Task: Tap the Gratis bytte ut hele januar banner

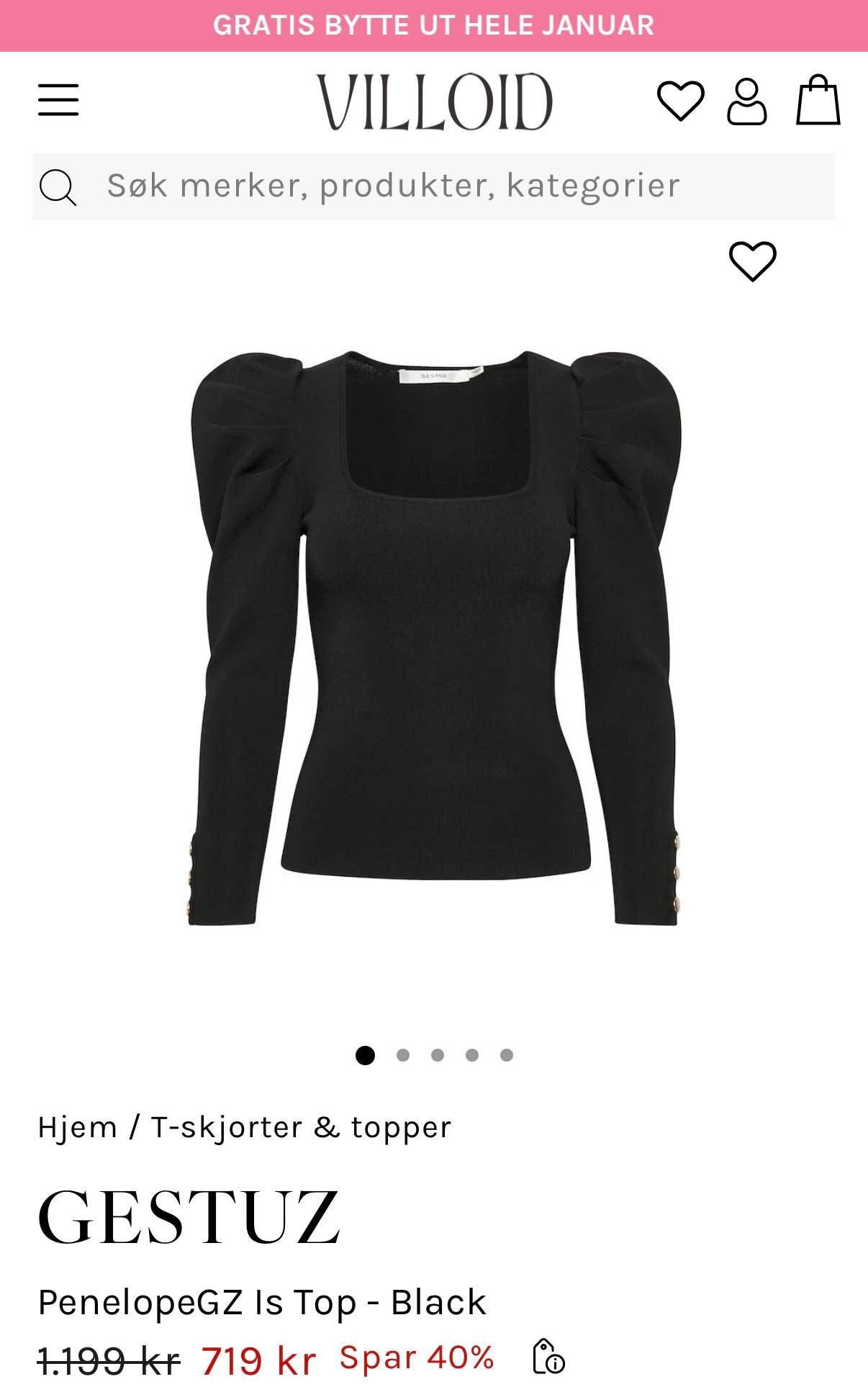Action: 434,25
